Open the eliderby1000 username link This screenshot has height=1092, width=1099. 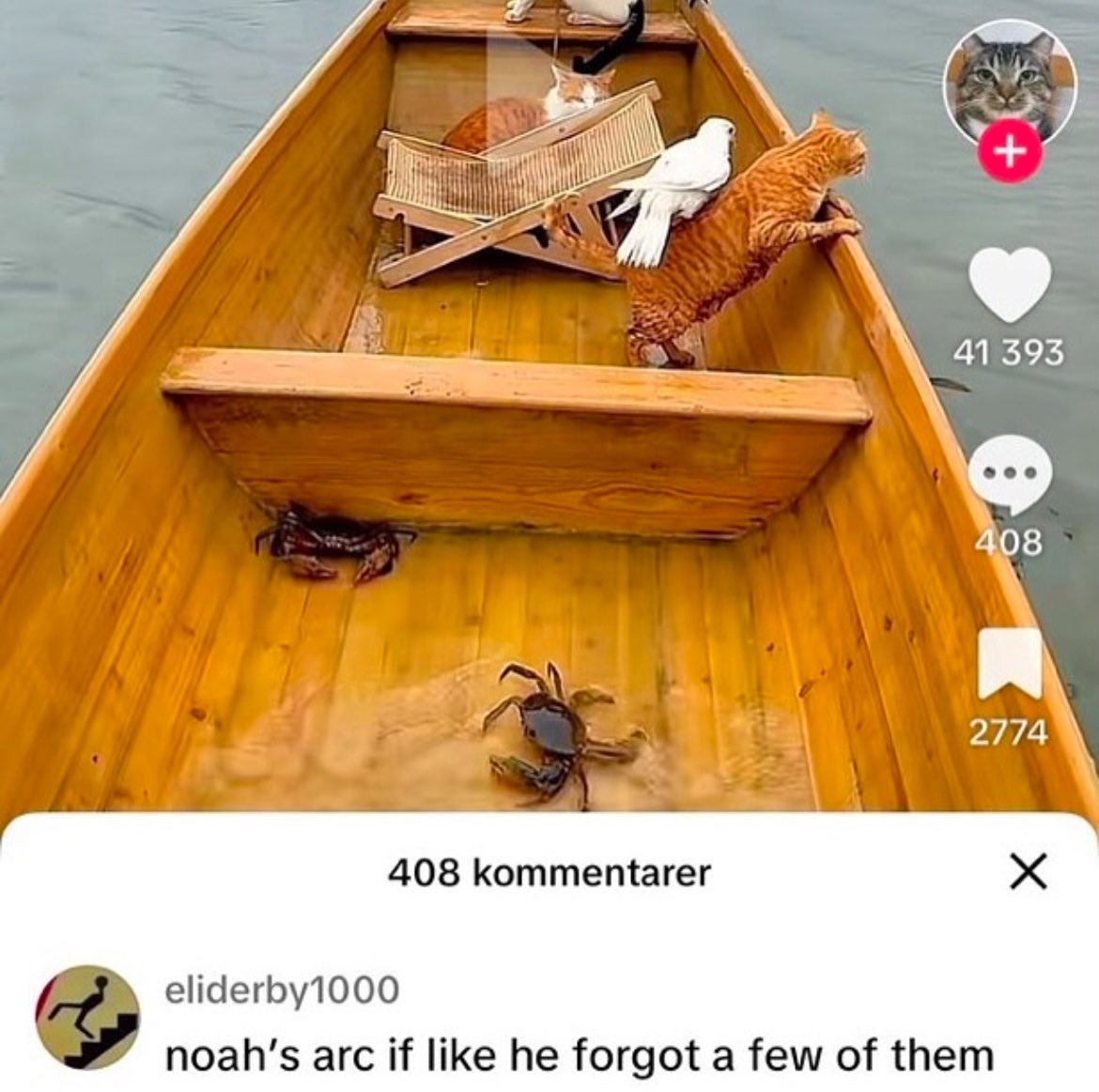point(282,989)
